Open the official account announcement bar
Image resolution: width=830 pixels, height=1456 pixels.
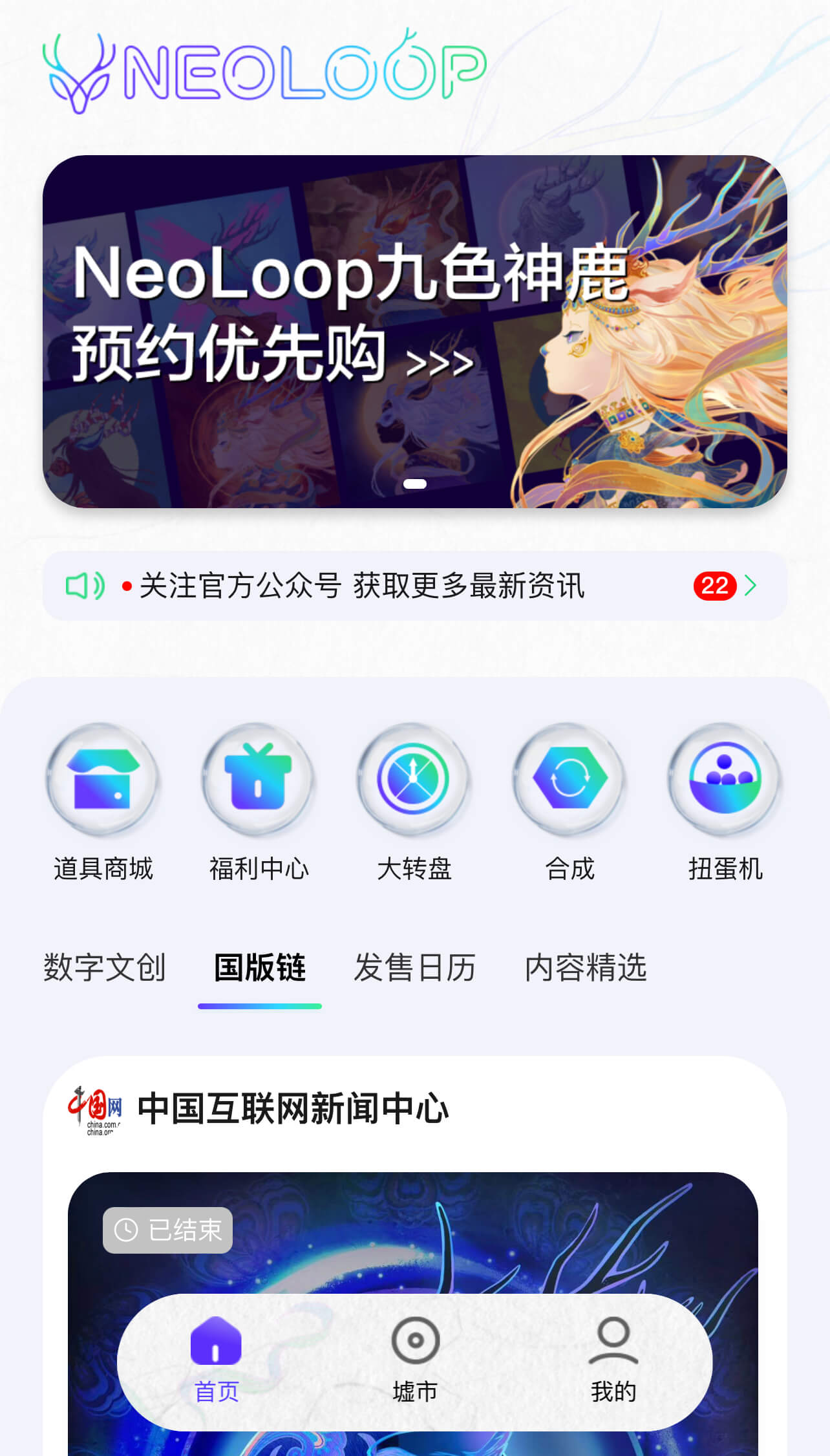[x=414, y=586]
